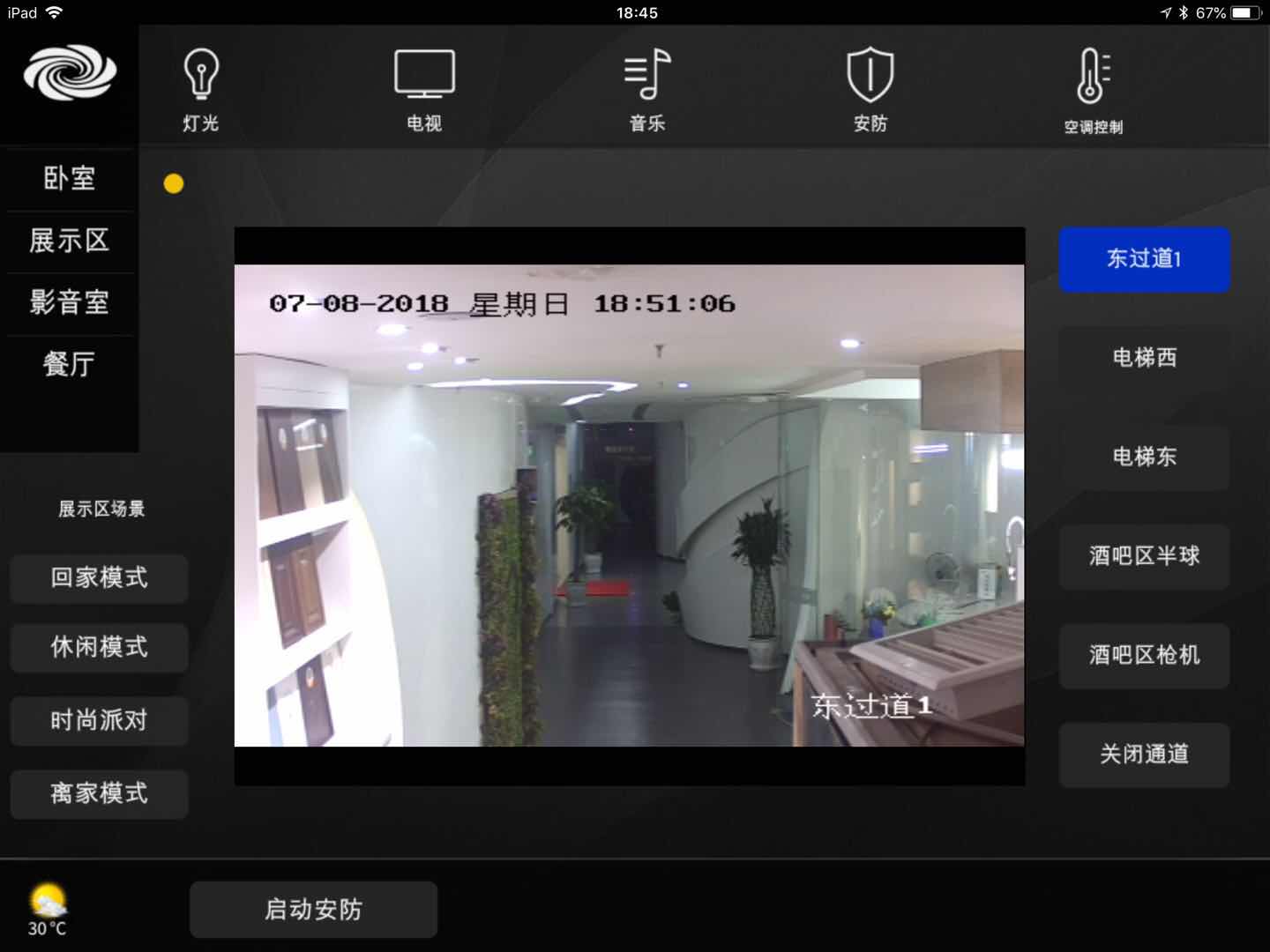Viewport: 1270px width, 952px height.
Task: View the 电梯东 camera feed
Action: pyautogui.click(x=1144, y=457)
